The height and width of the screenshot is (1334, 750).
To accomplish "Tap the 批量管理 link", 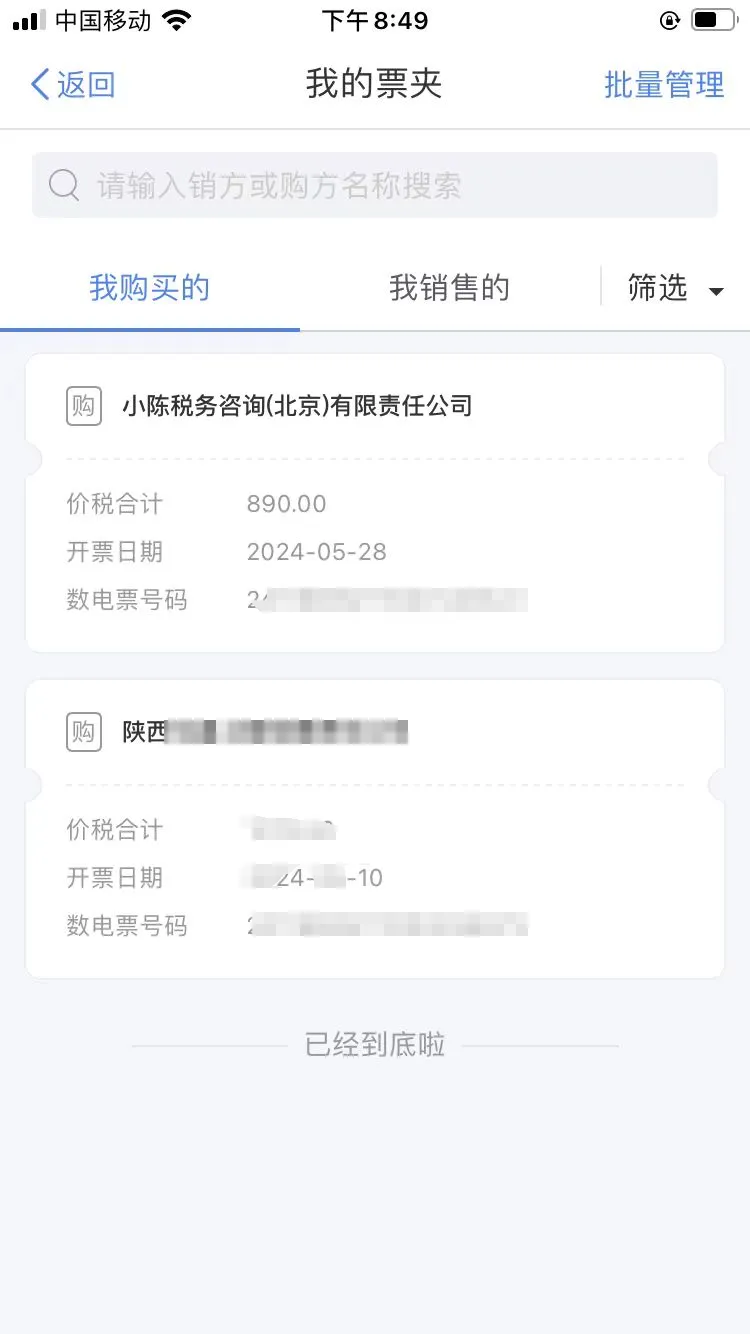I will [664, 85].
